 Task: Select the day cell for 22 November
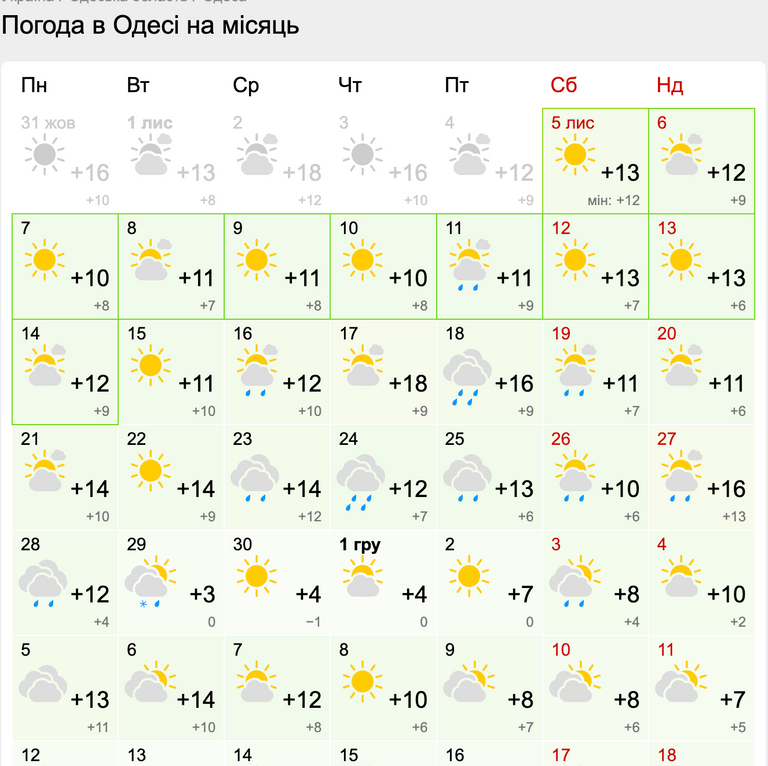pos(171,478)
